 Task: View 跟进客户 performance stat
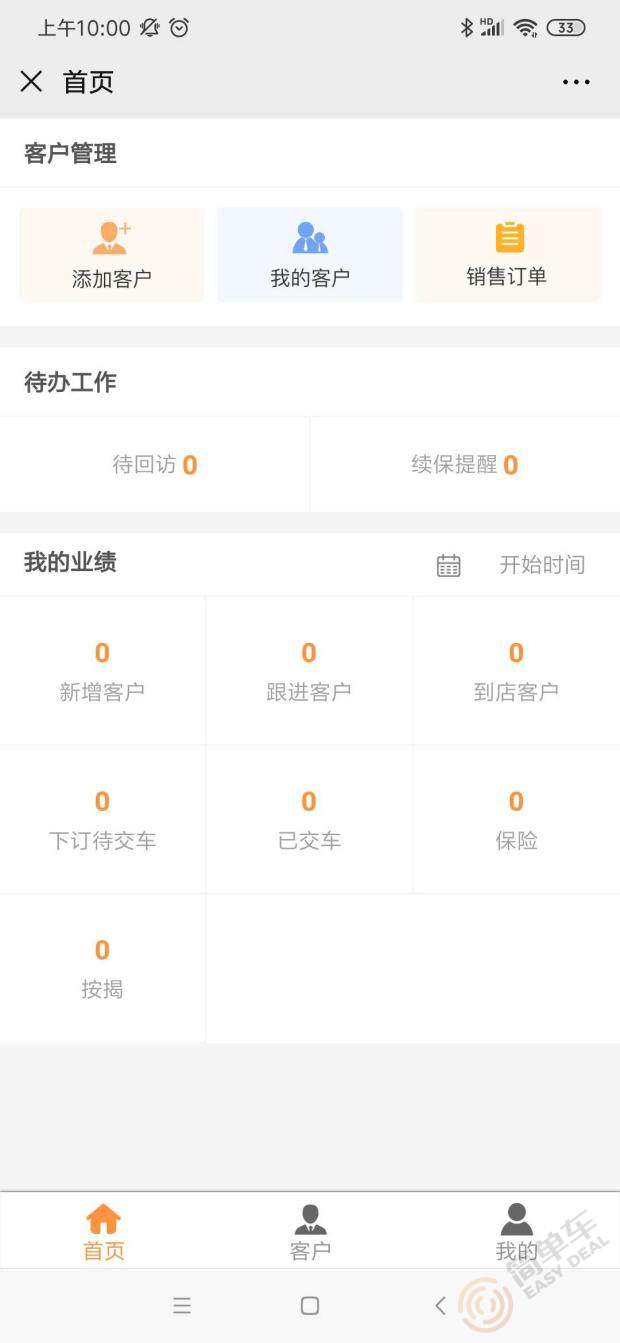coord(309,671)
